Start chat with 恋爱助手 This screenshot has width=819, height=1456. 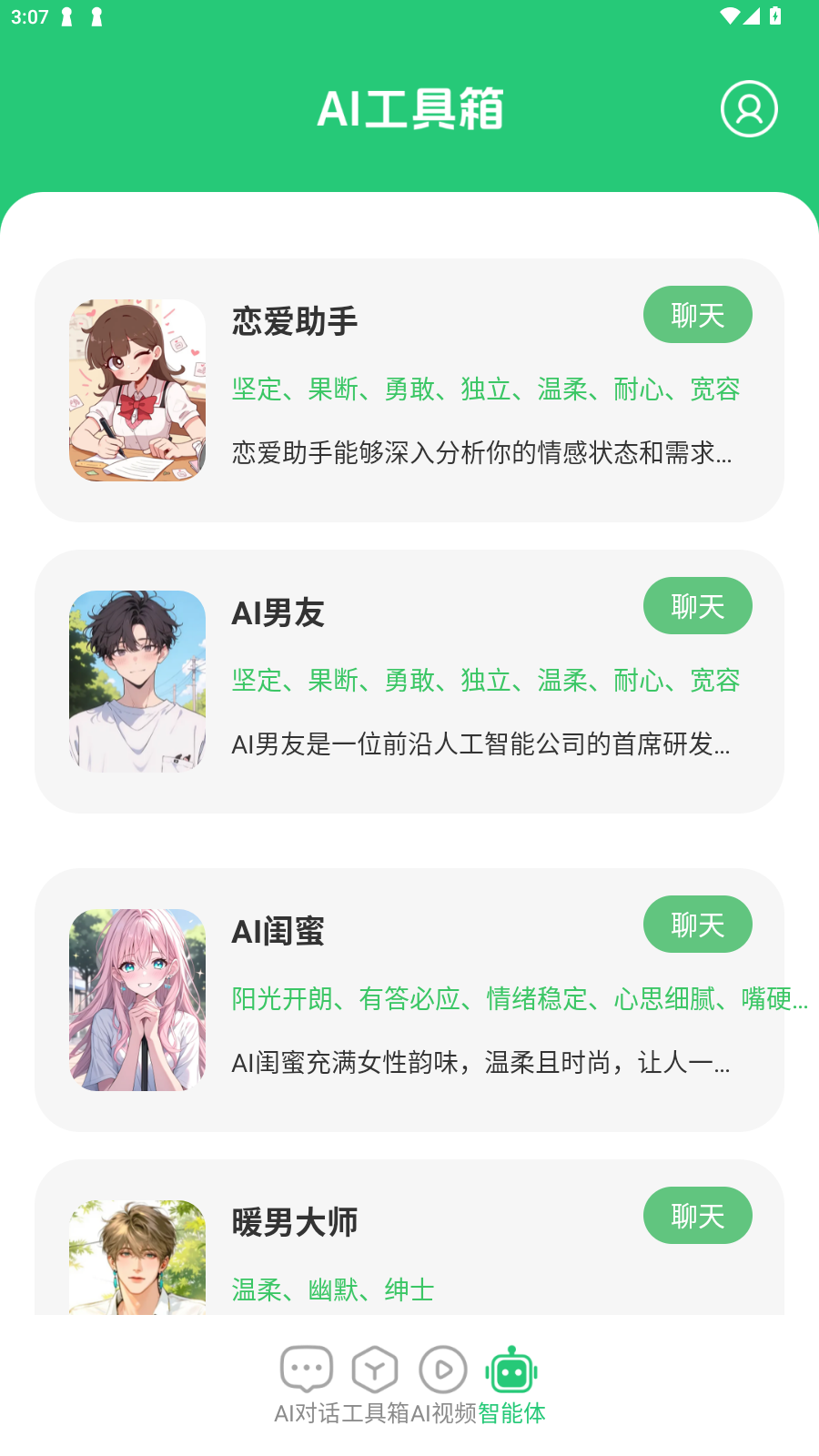coord(697,315)
